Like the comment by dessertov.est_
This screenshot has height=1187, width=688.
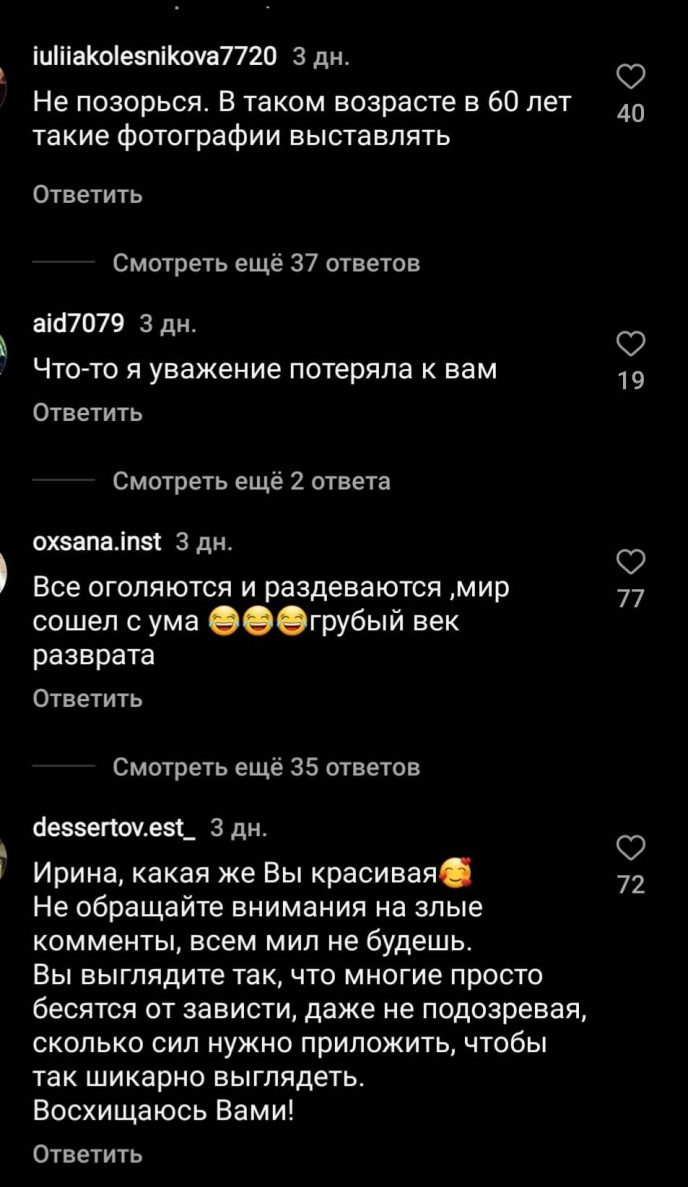[x=630, y=848]
